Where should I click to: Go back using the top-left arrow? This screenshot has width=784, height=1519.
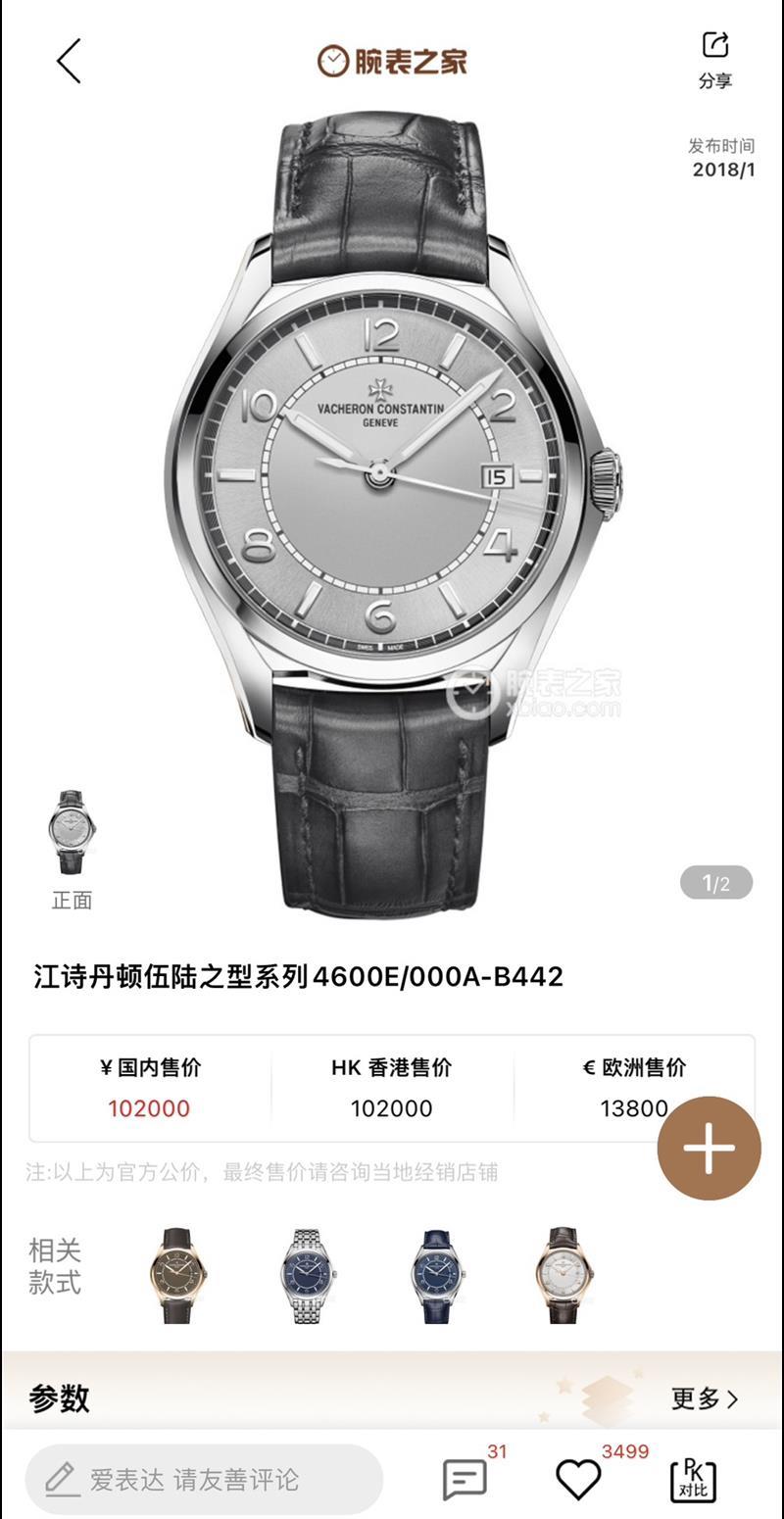pos(69,61)
